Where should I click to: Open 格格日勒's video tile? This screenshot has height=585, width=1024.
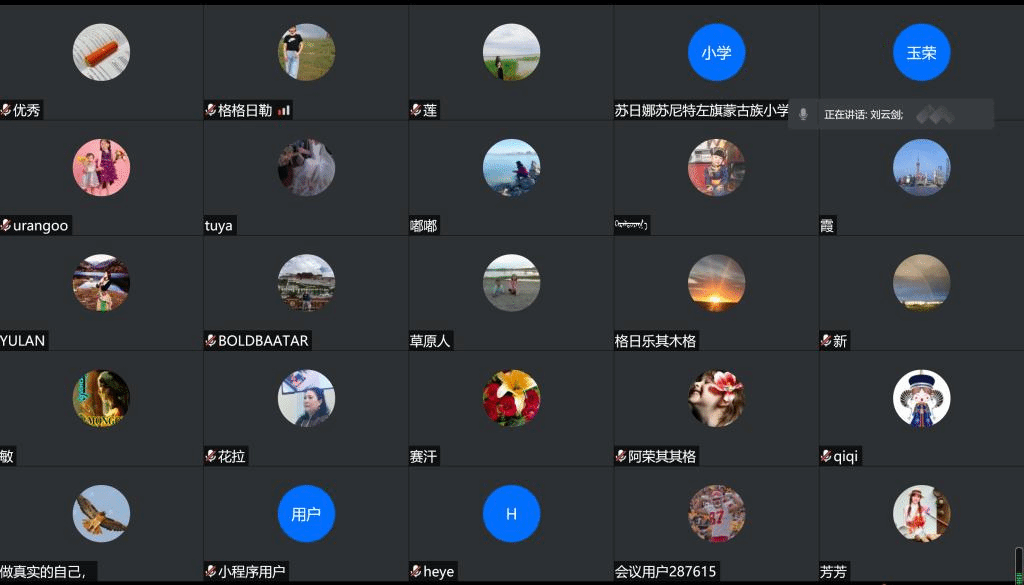coord(306,62)
